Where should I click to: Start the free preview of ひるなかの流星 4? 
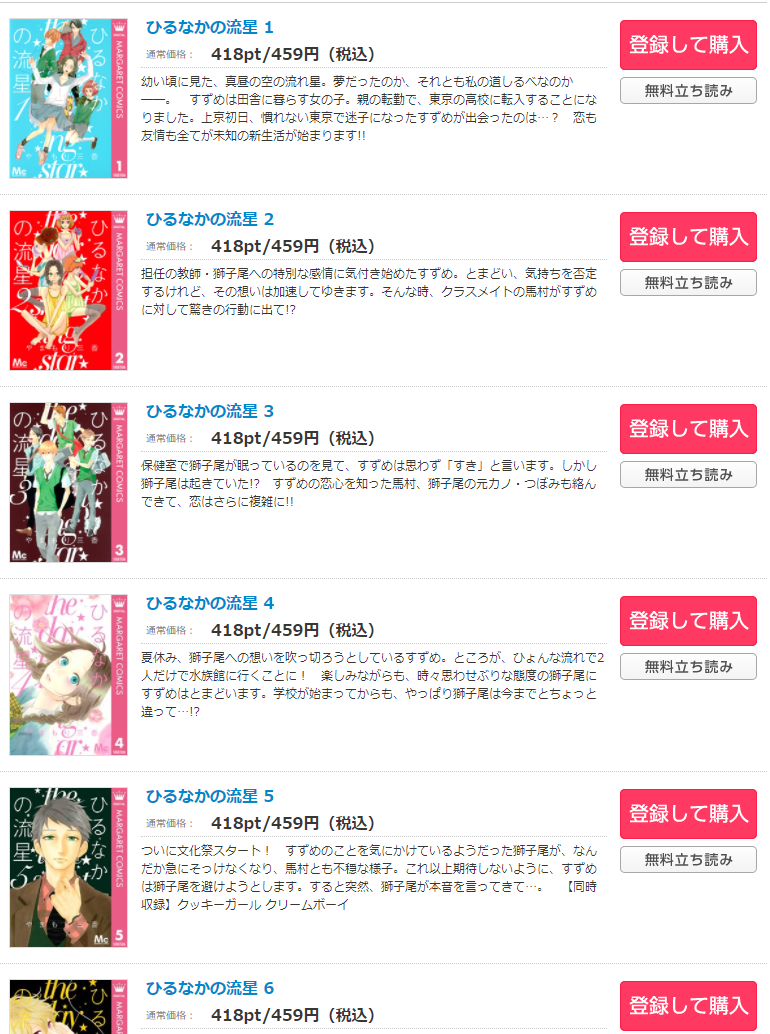pyautogui.click(x=688, y=667)
